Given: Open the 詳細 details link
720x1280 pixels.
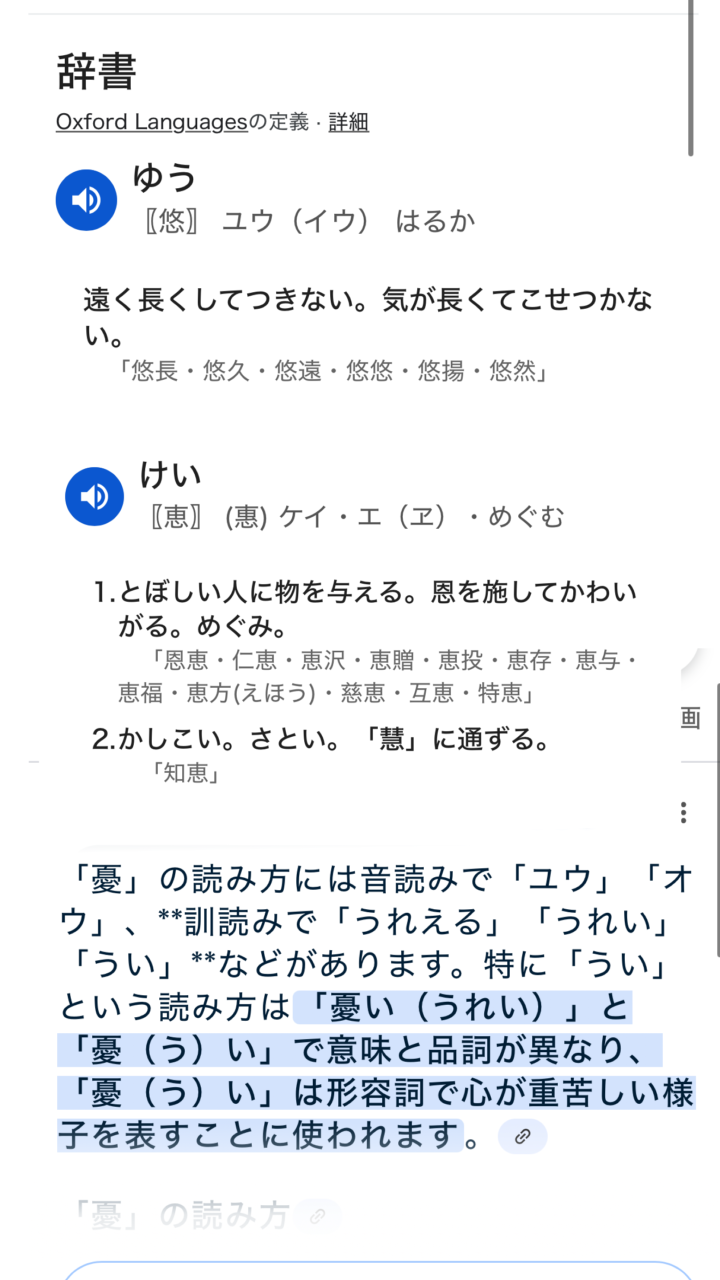Looking at the screenshot, I should pos(348,122).
